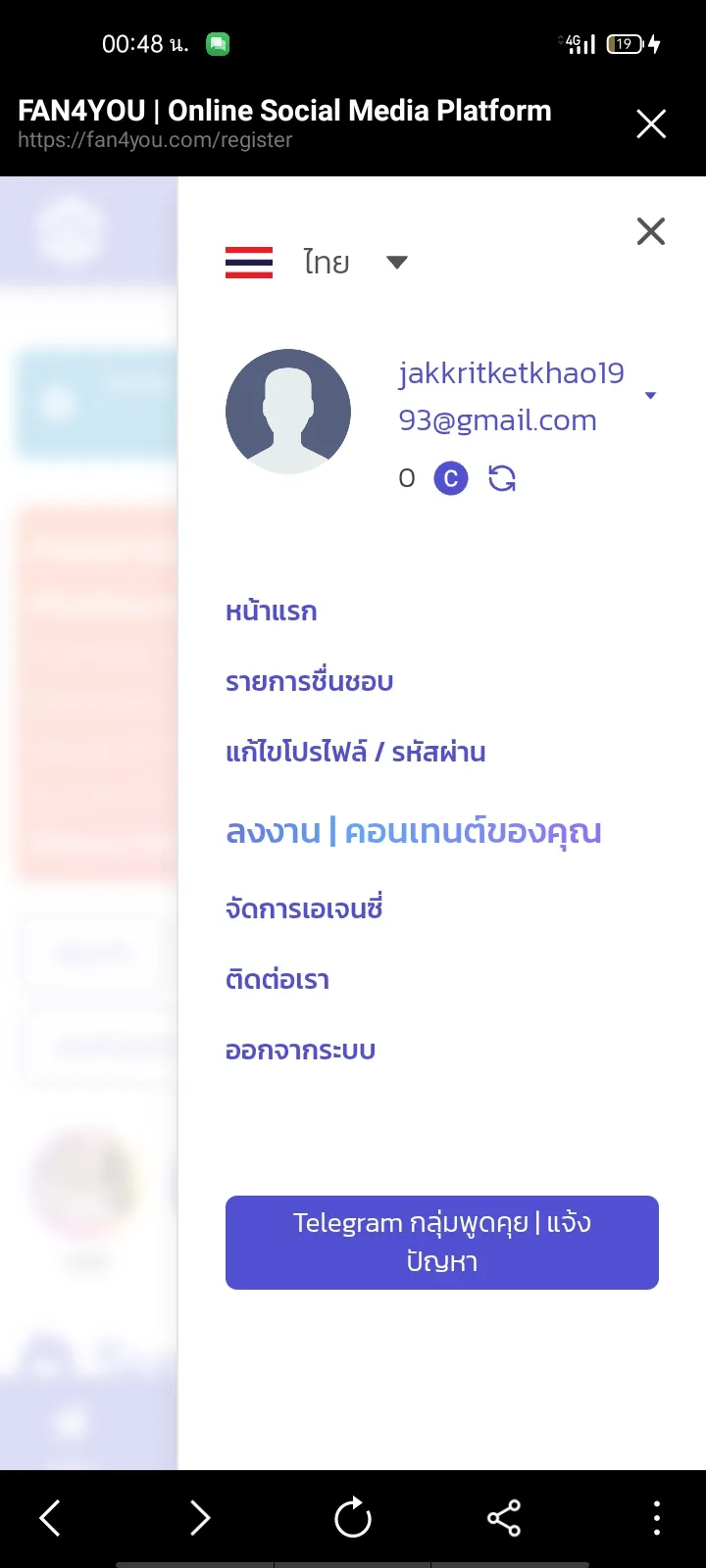Dismiss the side menu panel

click(x=651, y=232)
